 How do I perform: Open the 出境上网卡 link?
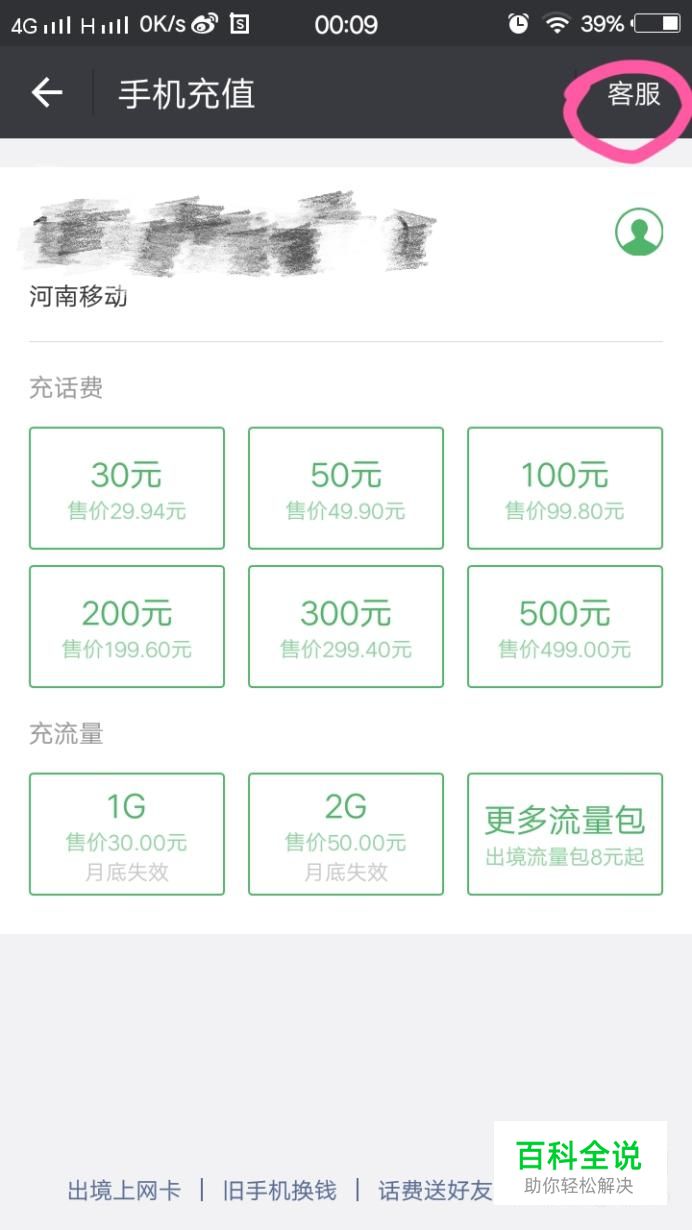pyautogui.click(x=124, y=1190)
